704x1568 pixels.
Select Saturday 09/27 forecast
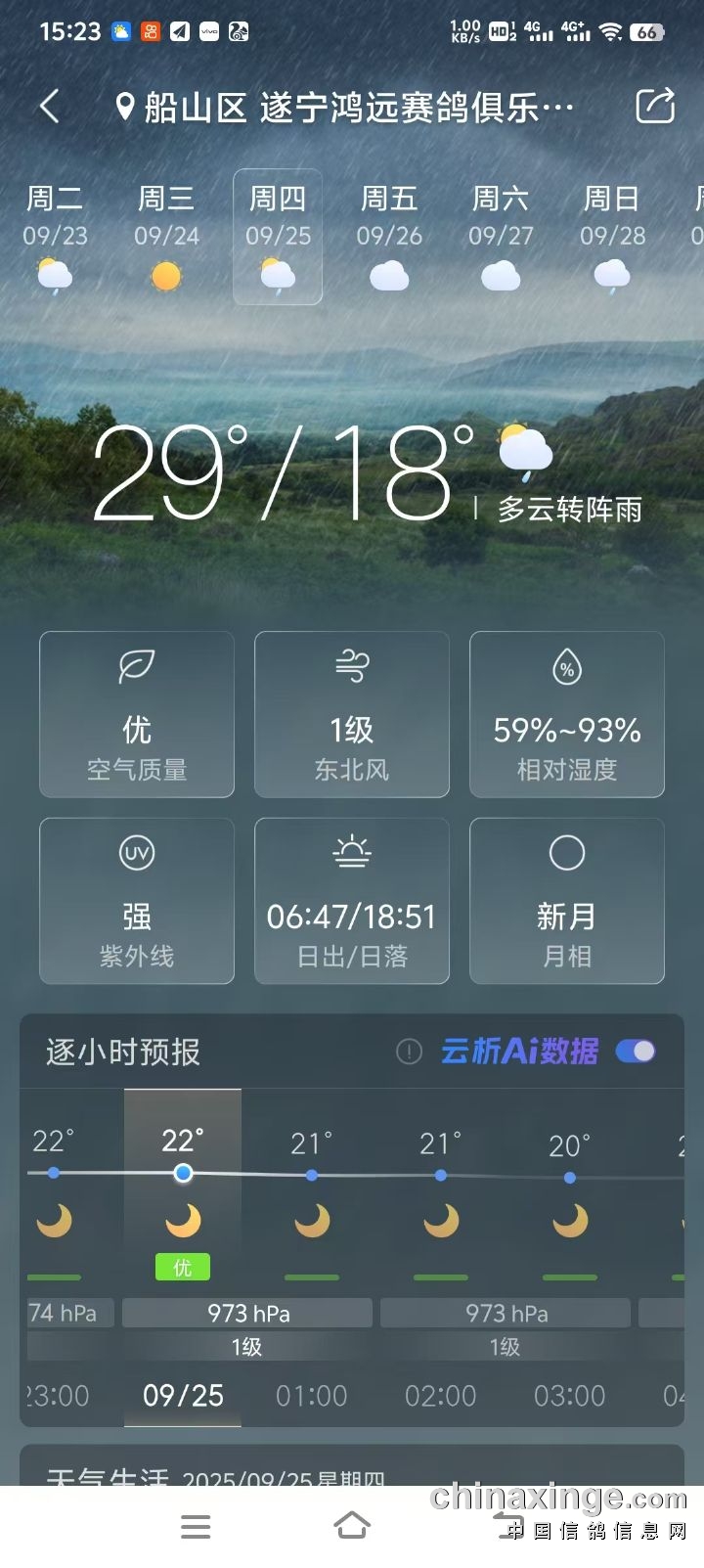point(501,237)
